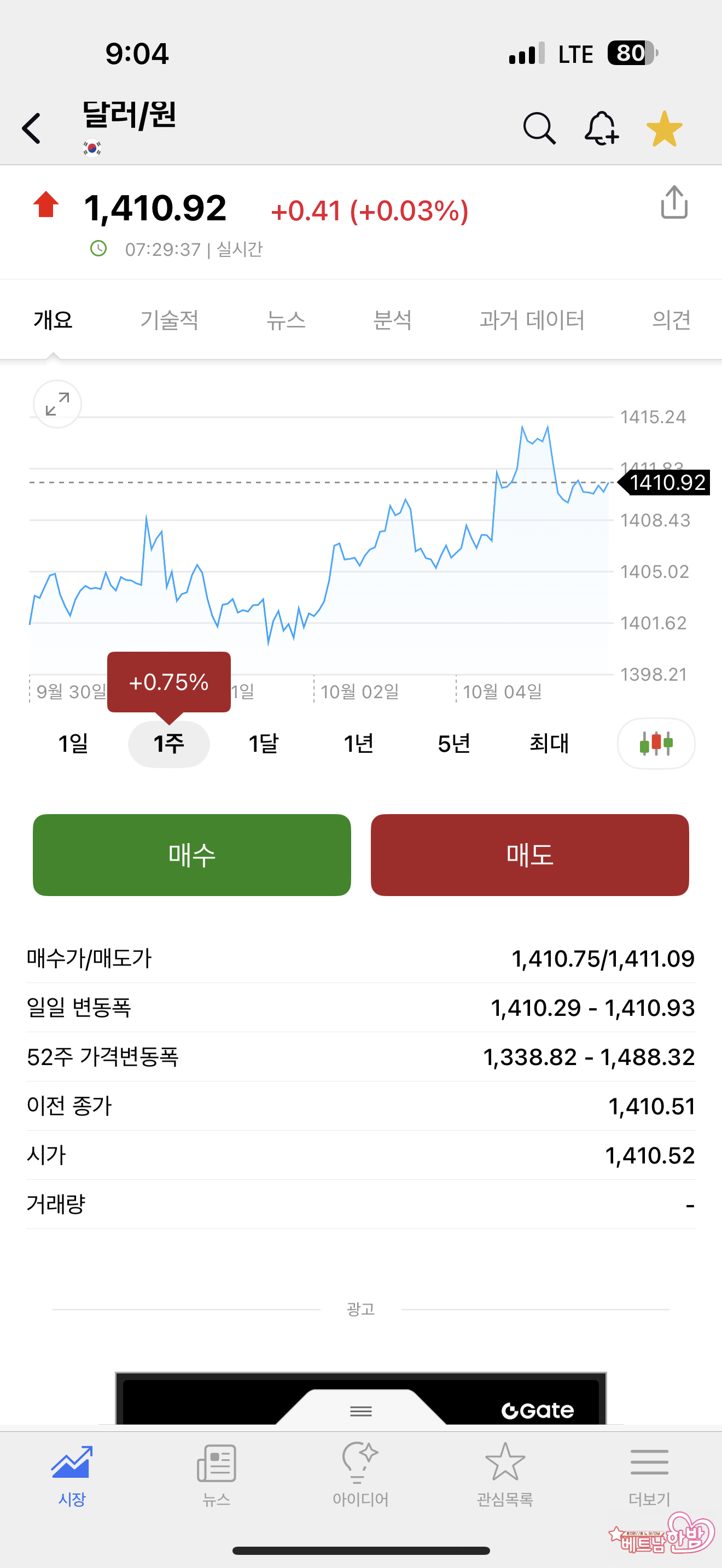Tap the green 매수 button
Screen dimensions: 722x1568
192,855
